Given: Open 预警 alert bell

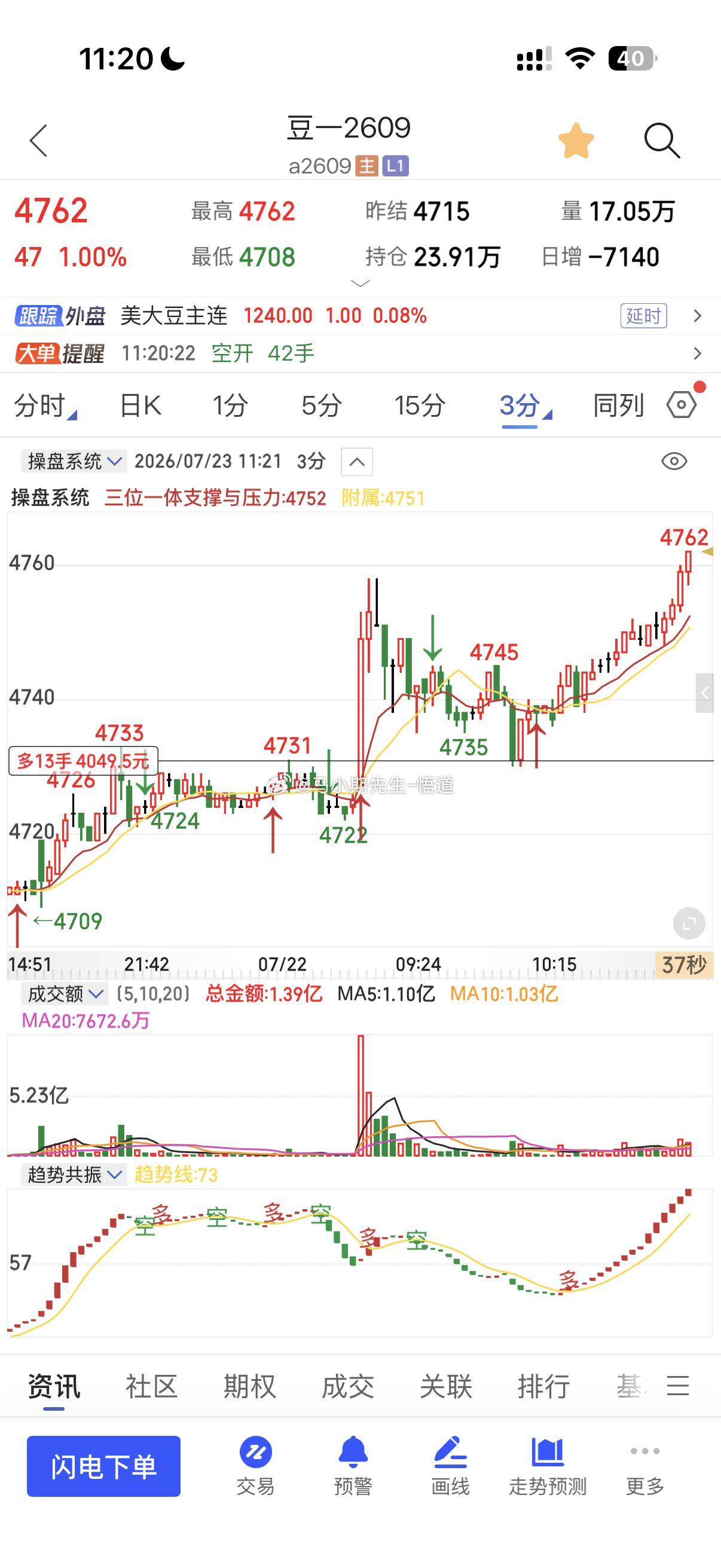Looking at the screenshot, I should [353, 1466].
